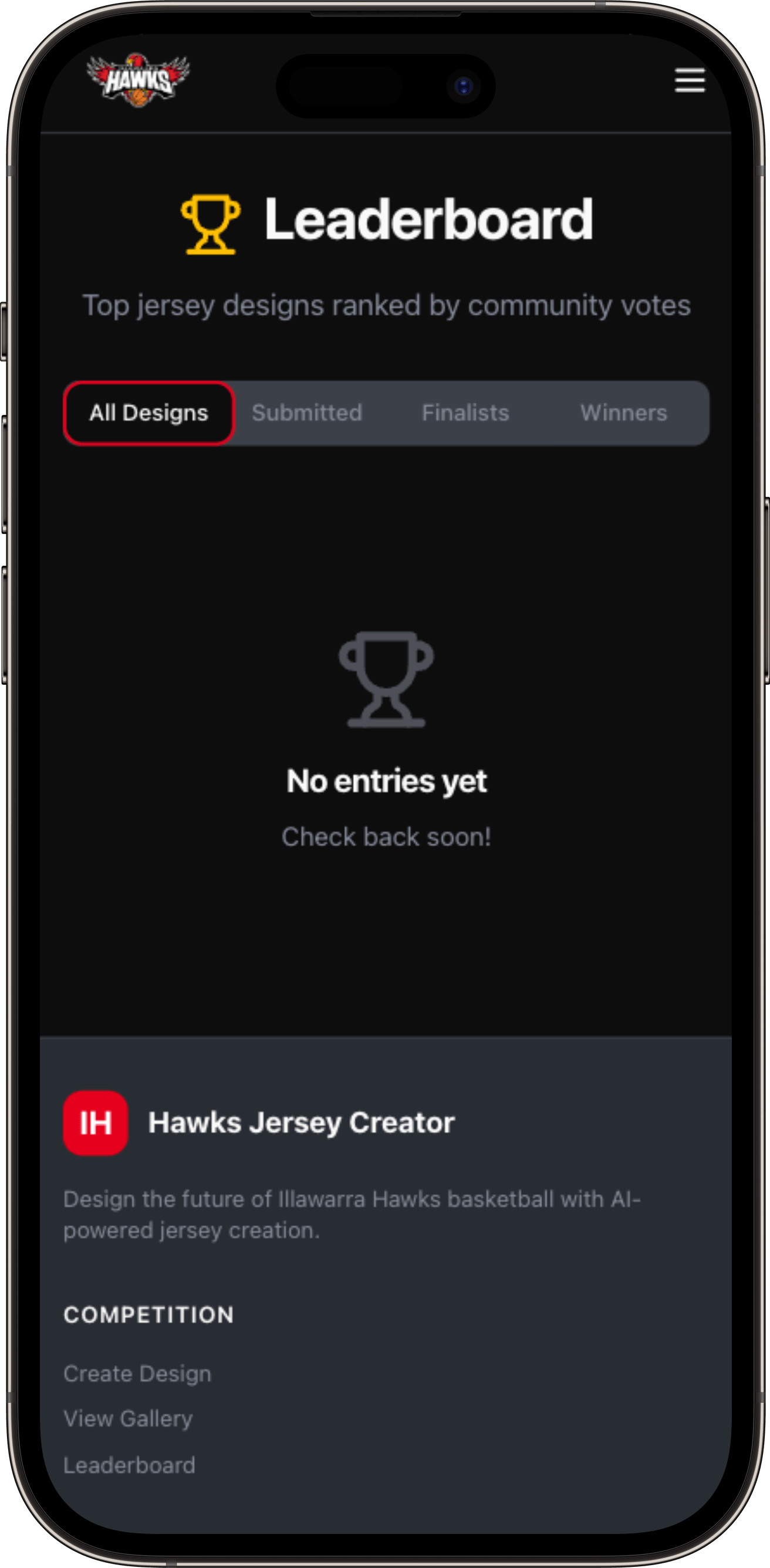
Task: Open the hamburger menu
Action: [689, 80]
